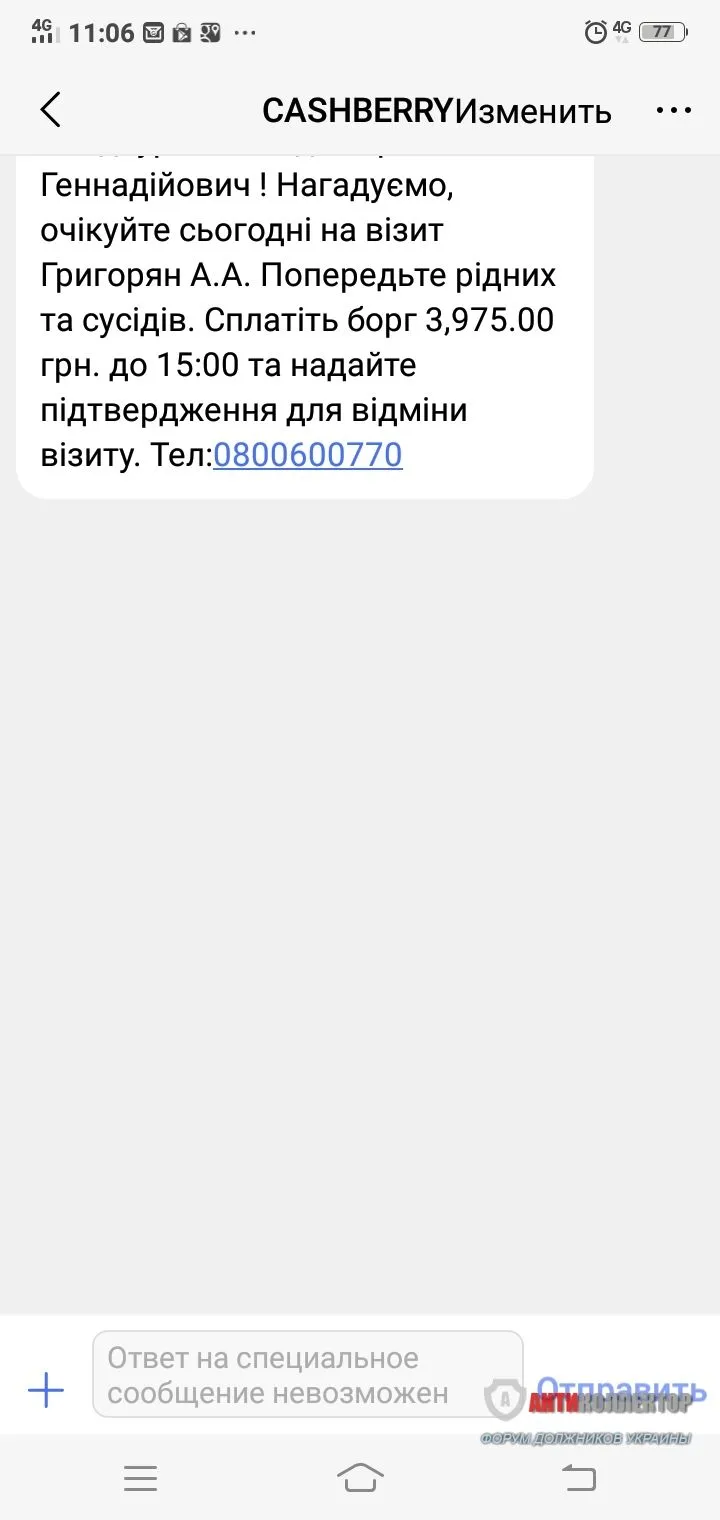Tap the system navigation back button

(578, 1477)
